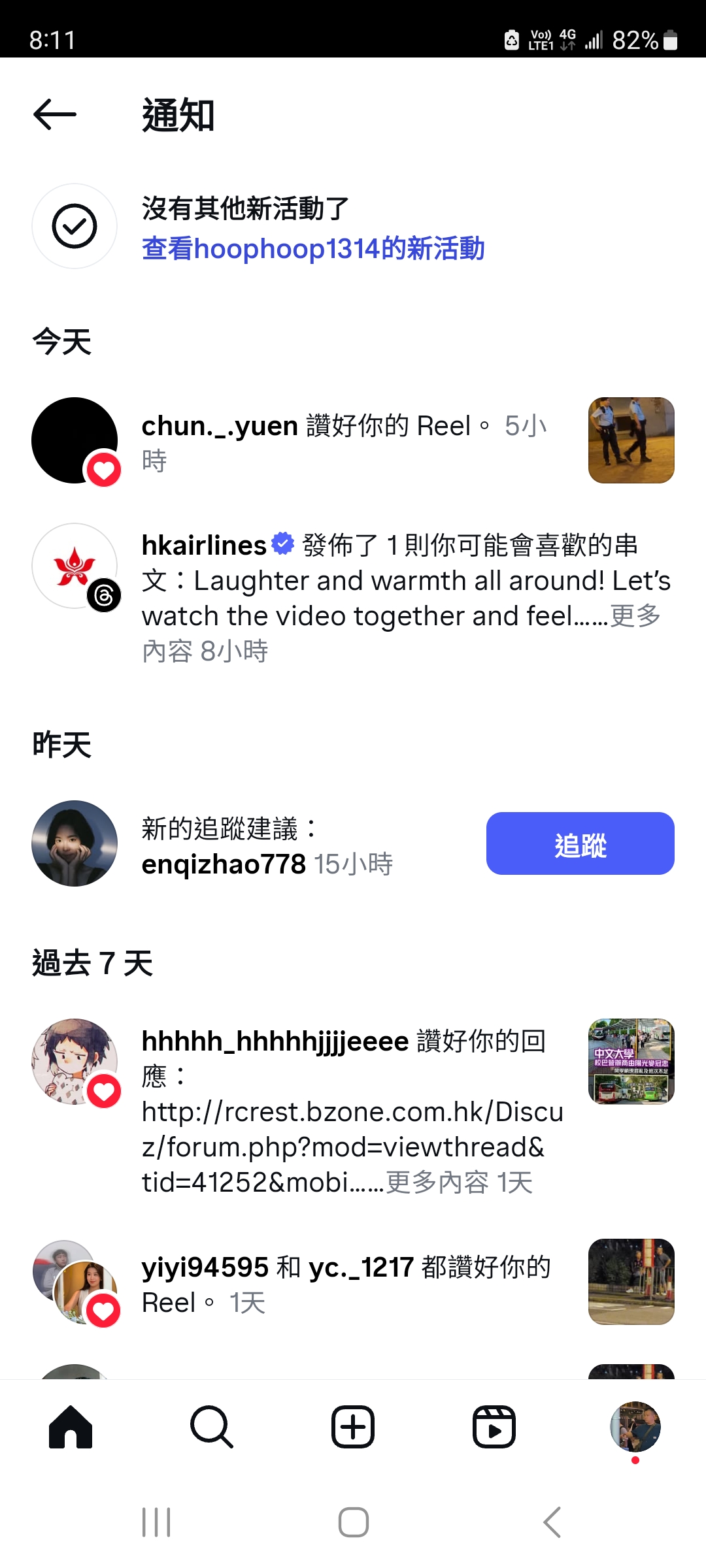Open enqizhao778's profile picture

(75, 843)
